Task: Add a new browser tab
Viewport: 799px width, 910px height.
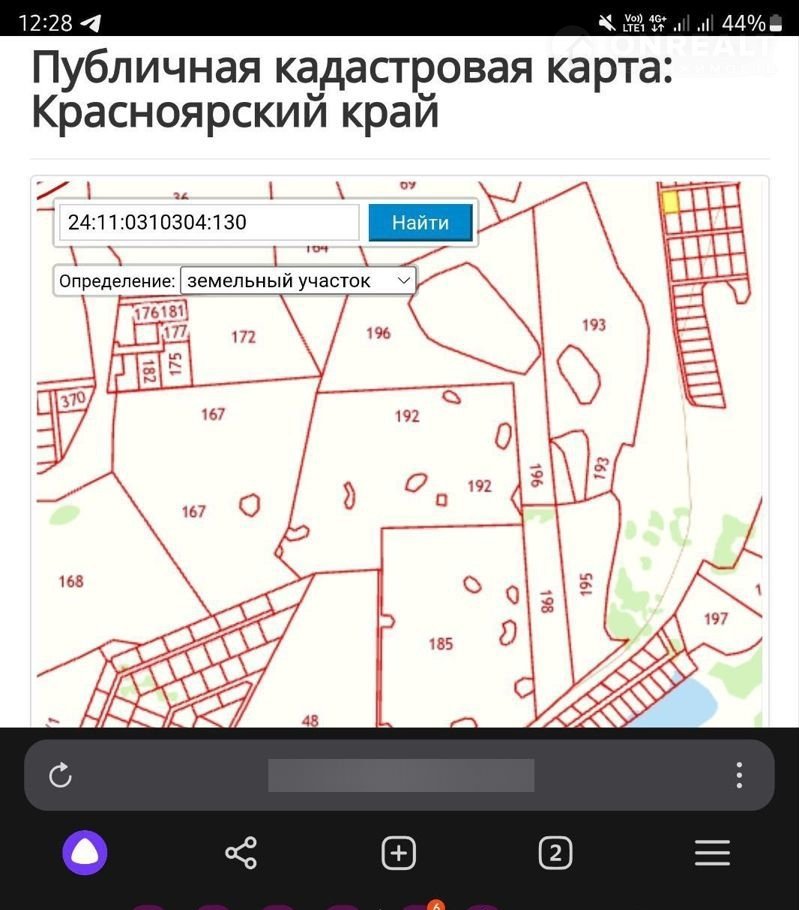Action: (398, 853)
